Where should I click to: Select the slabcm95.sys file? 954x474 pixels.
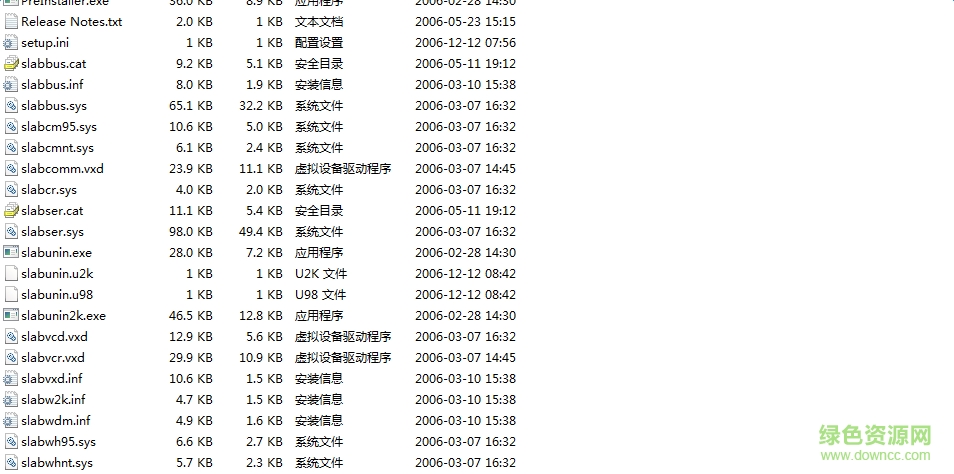tap(58, 126)
